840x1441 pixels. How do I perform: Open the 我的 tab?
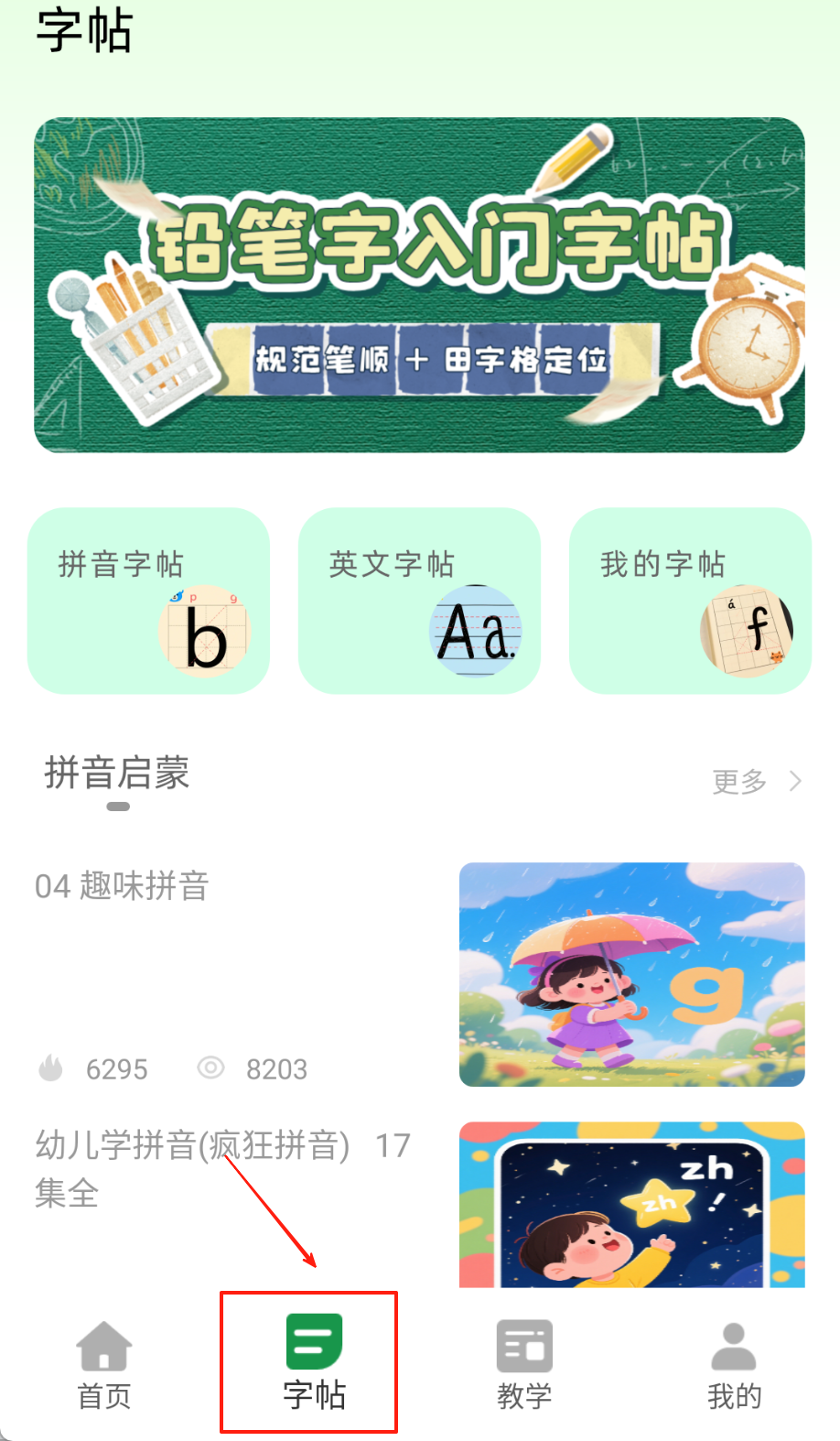(x=734, y=1364)
